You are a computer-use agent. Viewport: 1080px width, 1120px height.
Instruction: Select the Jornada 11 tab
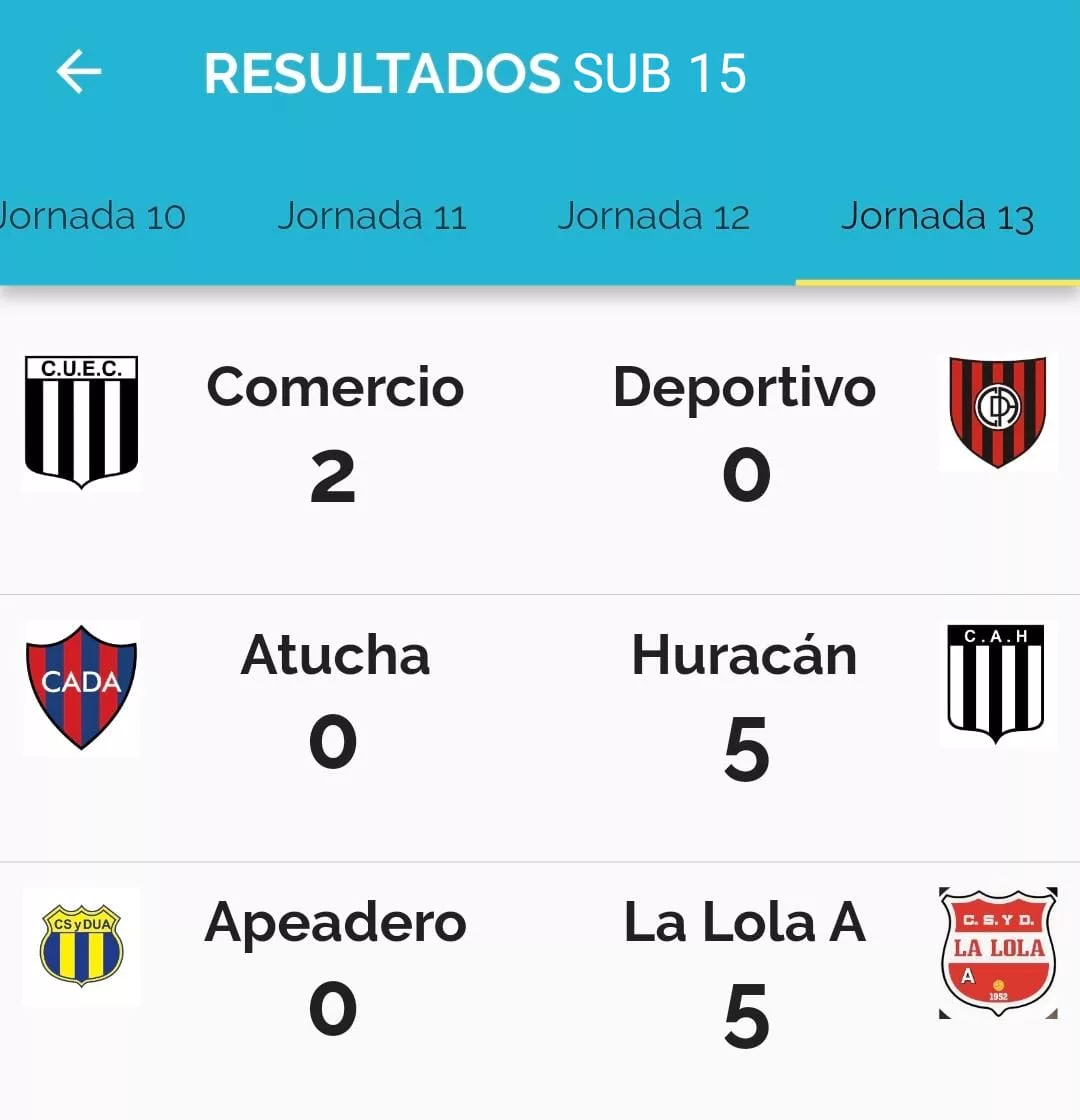pos(372,216)
